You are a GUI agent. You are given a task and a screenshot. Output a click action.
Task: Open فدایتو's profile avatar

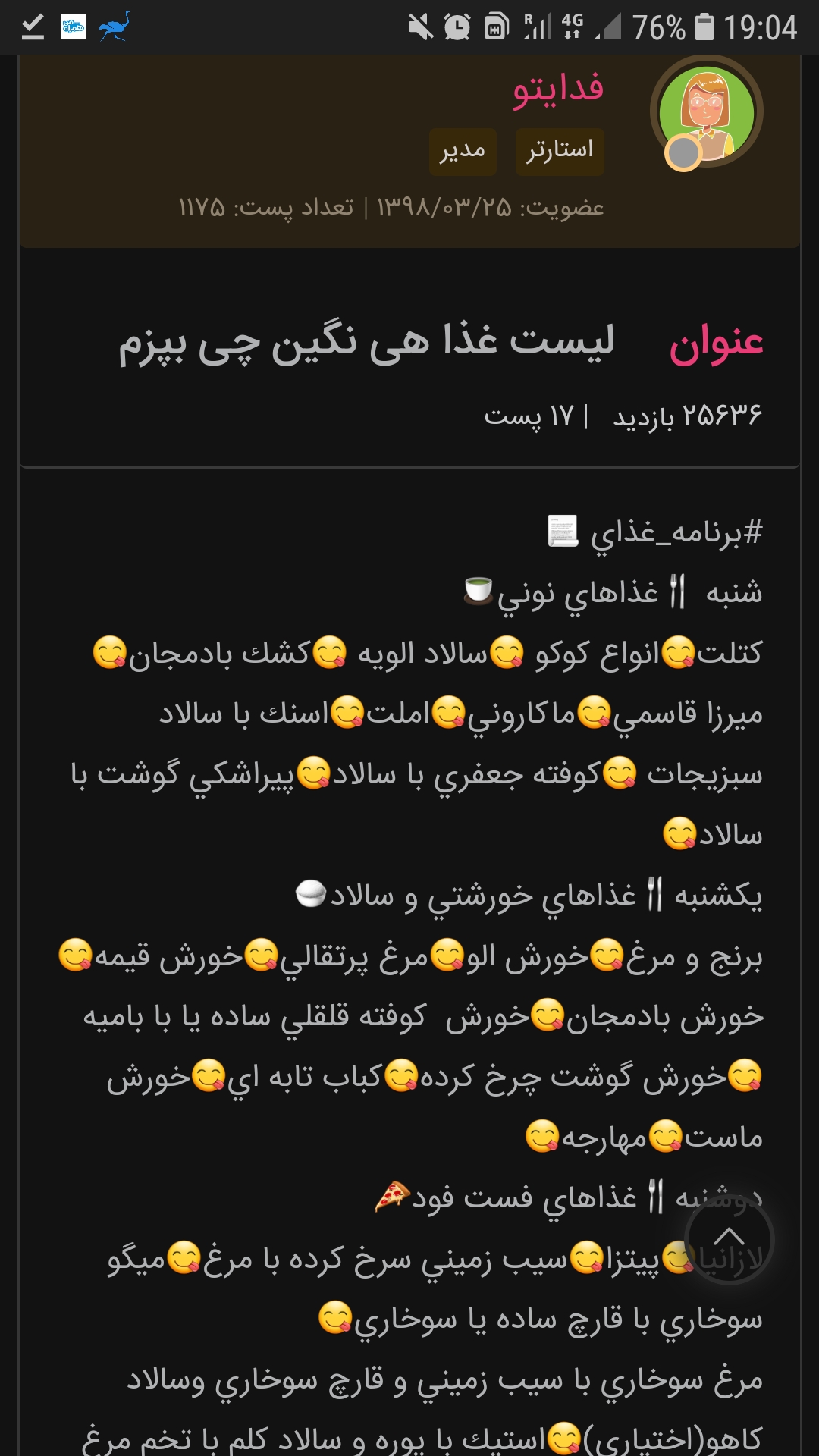point(707,111)
